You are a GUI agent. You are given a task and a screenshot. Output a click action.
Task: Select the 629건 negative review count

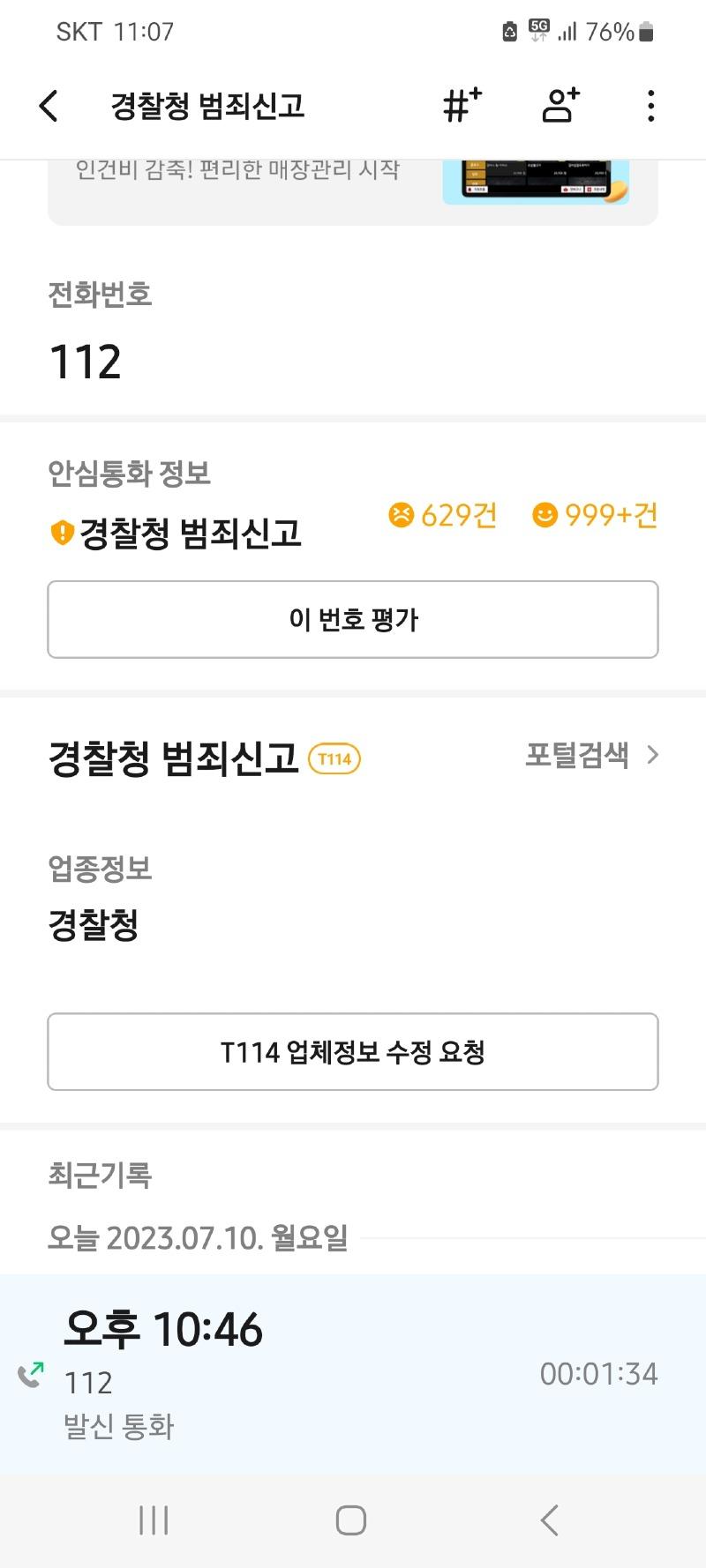pos(458,516)
